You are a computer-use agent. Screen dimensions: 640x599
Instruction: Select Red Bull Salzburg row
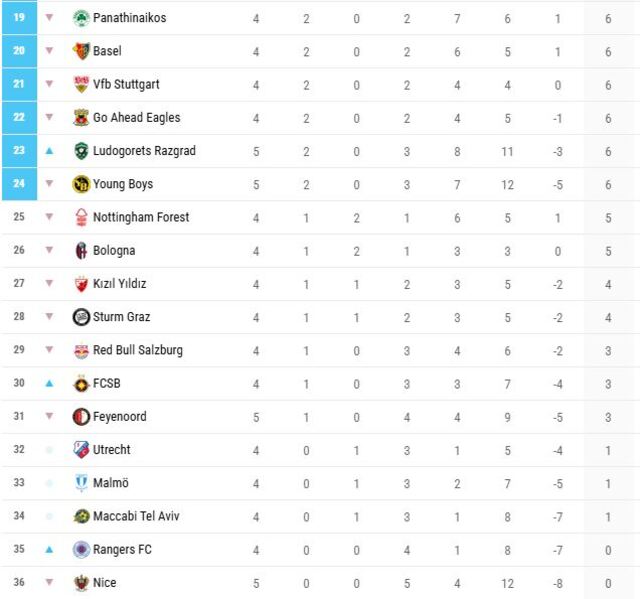tap(137, 350)
